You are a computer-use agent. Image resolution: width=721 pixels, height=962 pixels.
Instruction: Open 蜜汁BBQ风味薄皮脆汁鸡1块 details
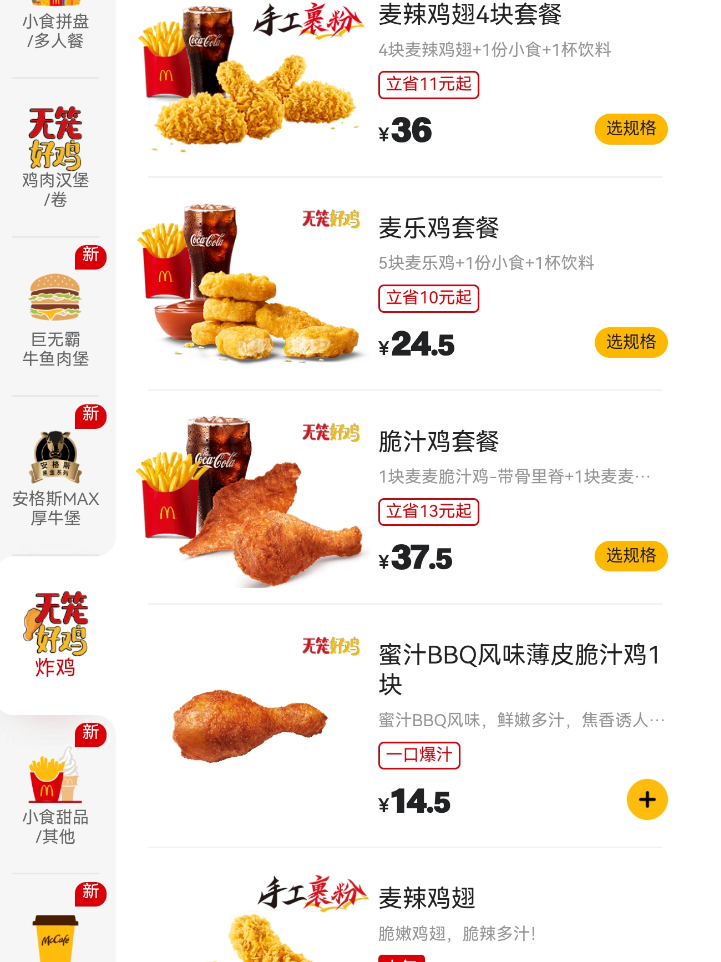point(519,669)
